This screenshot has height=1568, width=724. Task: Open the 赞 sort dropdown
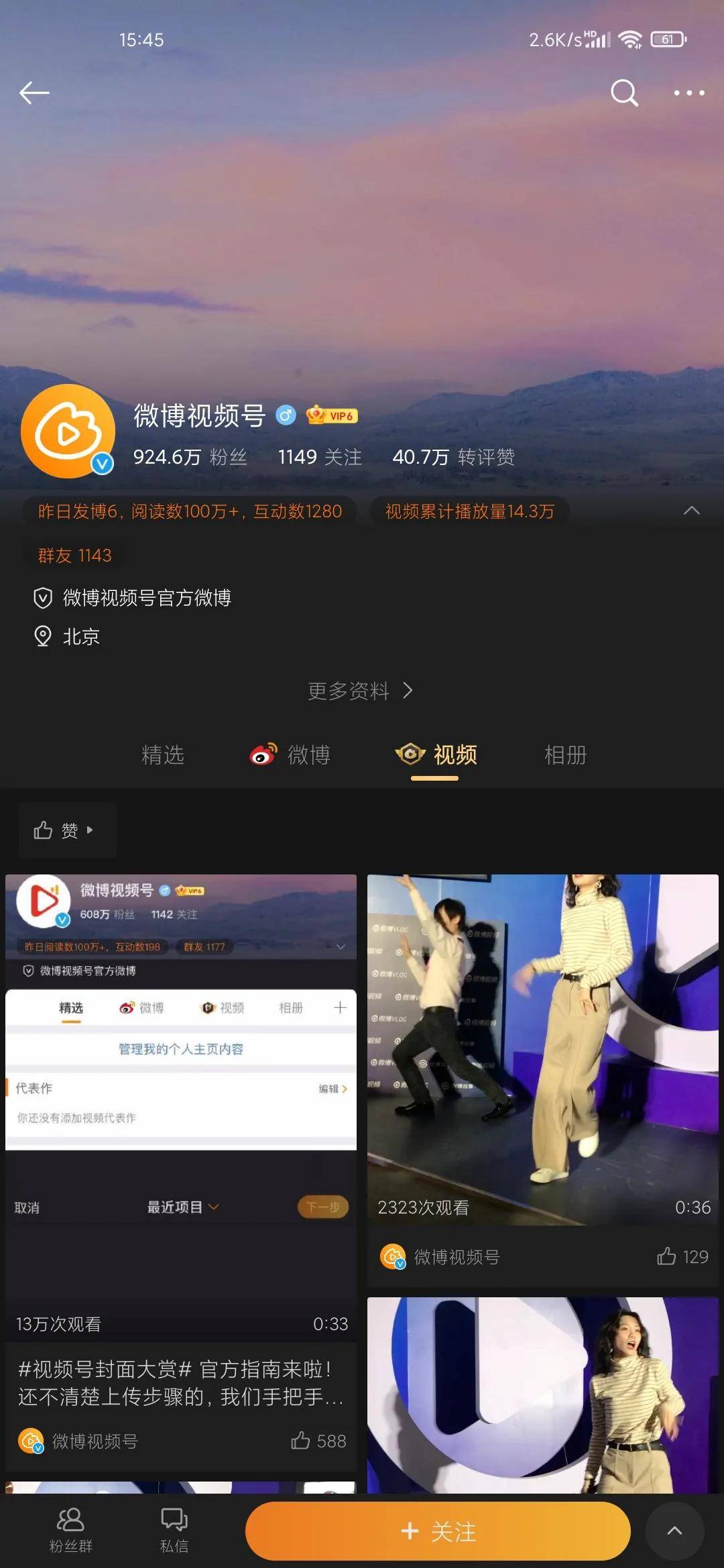(66, 830)
